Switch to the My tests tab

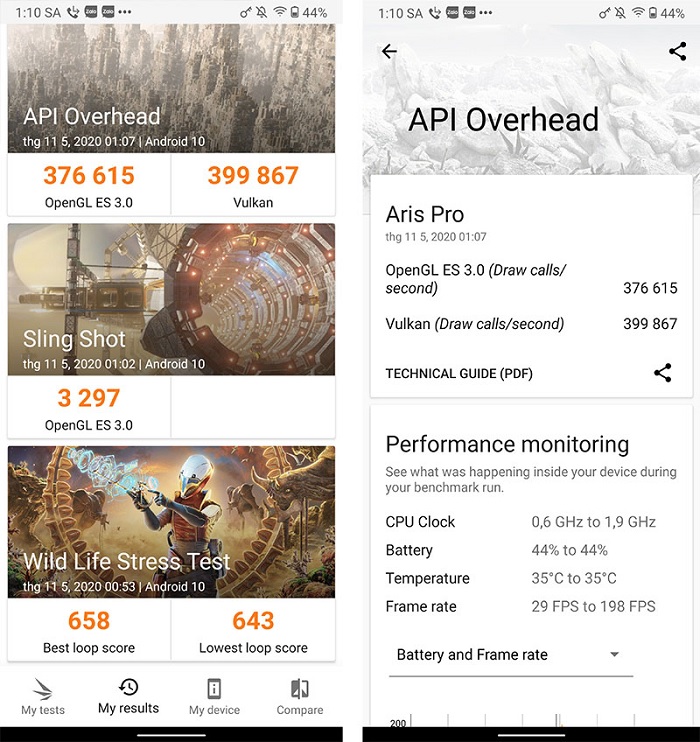43,697
